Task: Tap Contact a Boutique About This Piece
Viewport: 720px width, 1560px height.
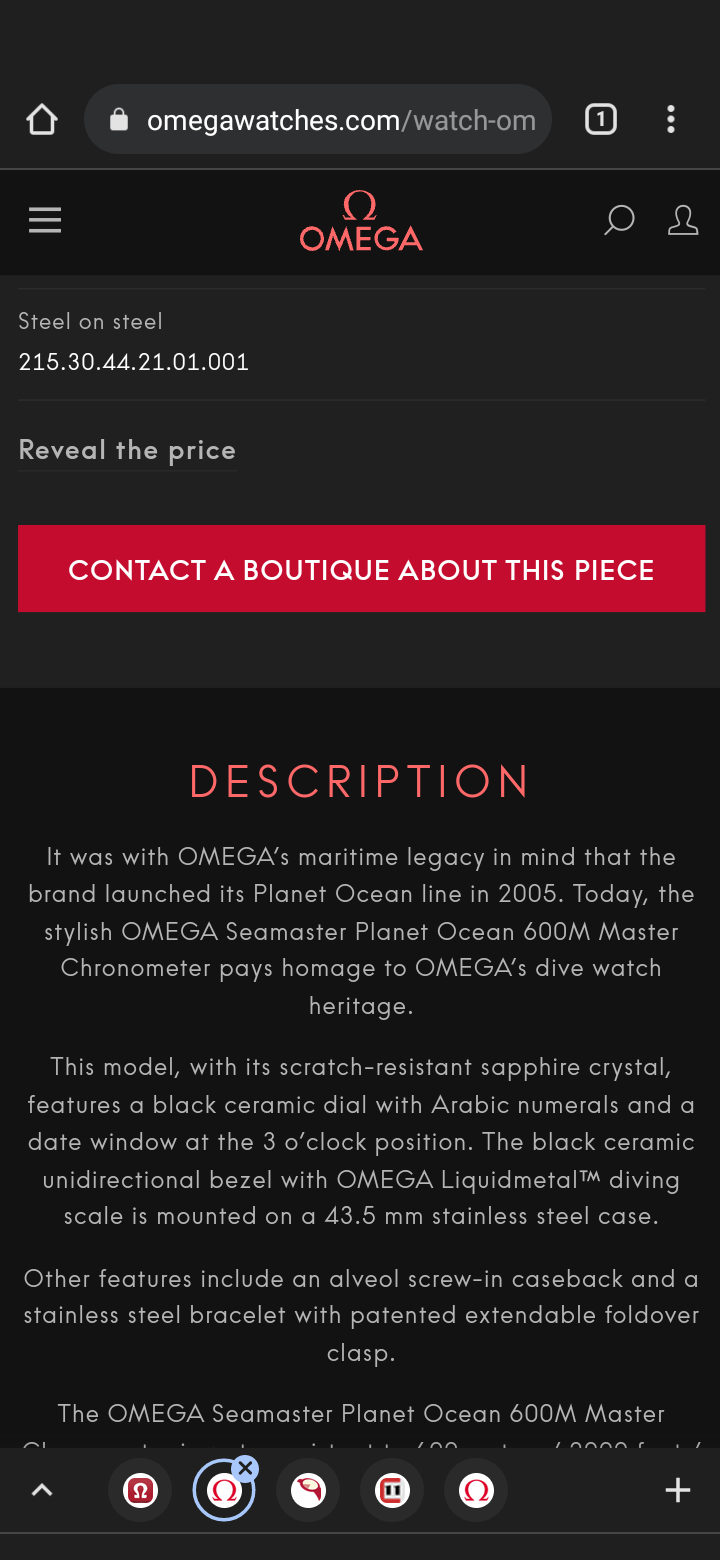Action: click(361, 569)
